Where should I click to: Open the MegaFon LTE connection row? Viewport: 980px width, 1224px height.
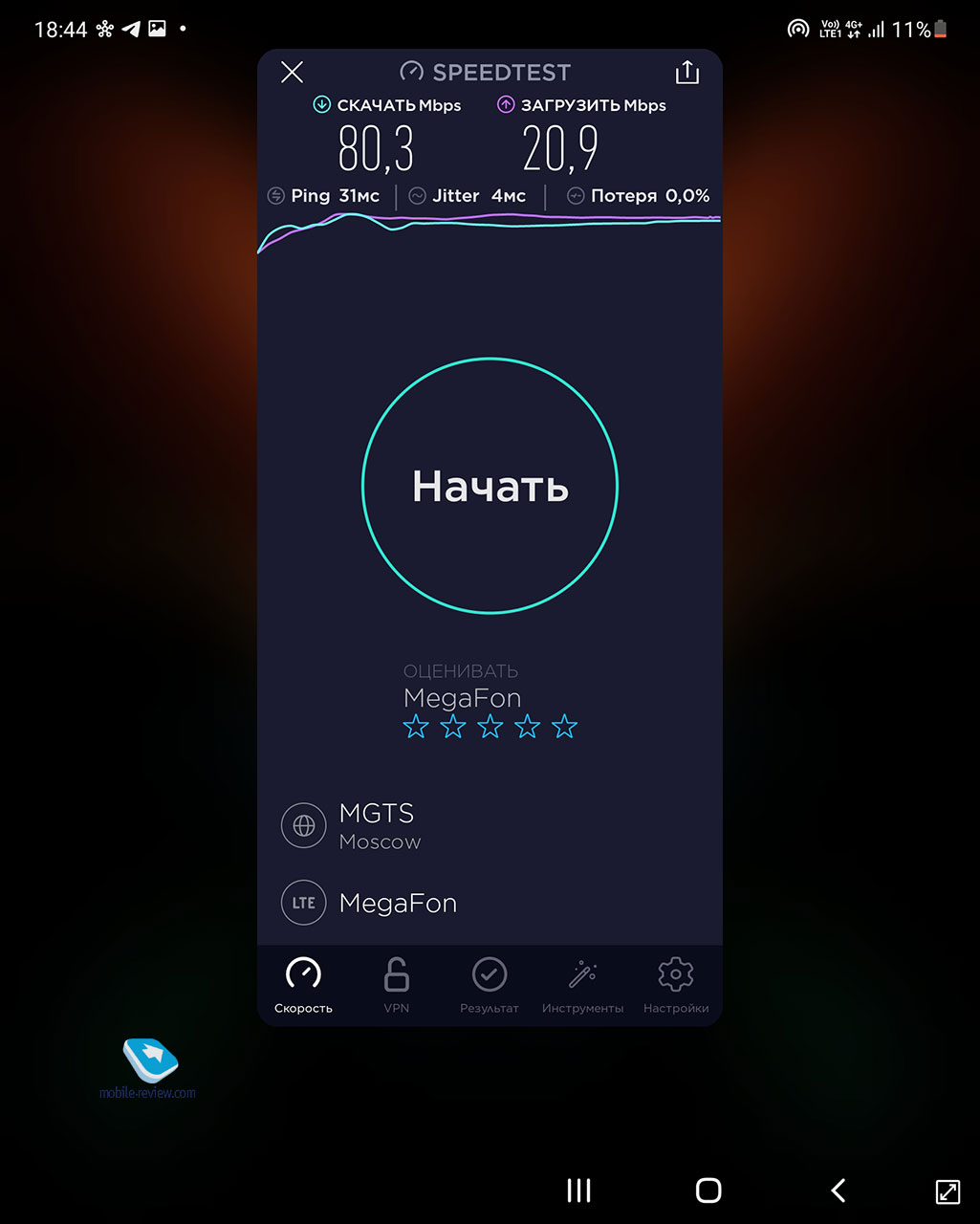[x=398, y=903]
